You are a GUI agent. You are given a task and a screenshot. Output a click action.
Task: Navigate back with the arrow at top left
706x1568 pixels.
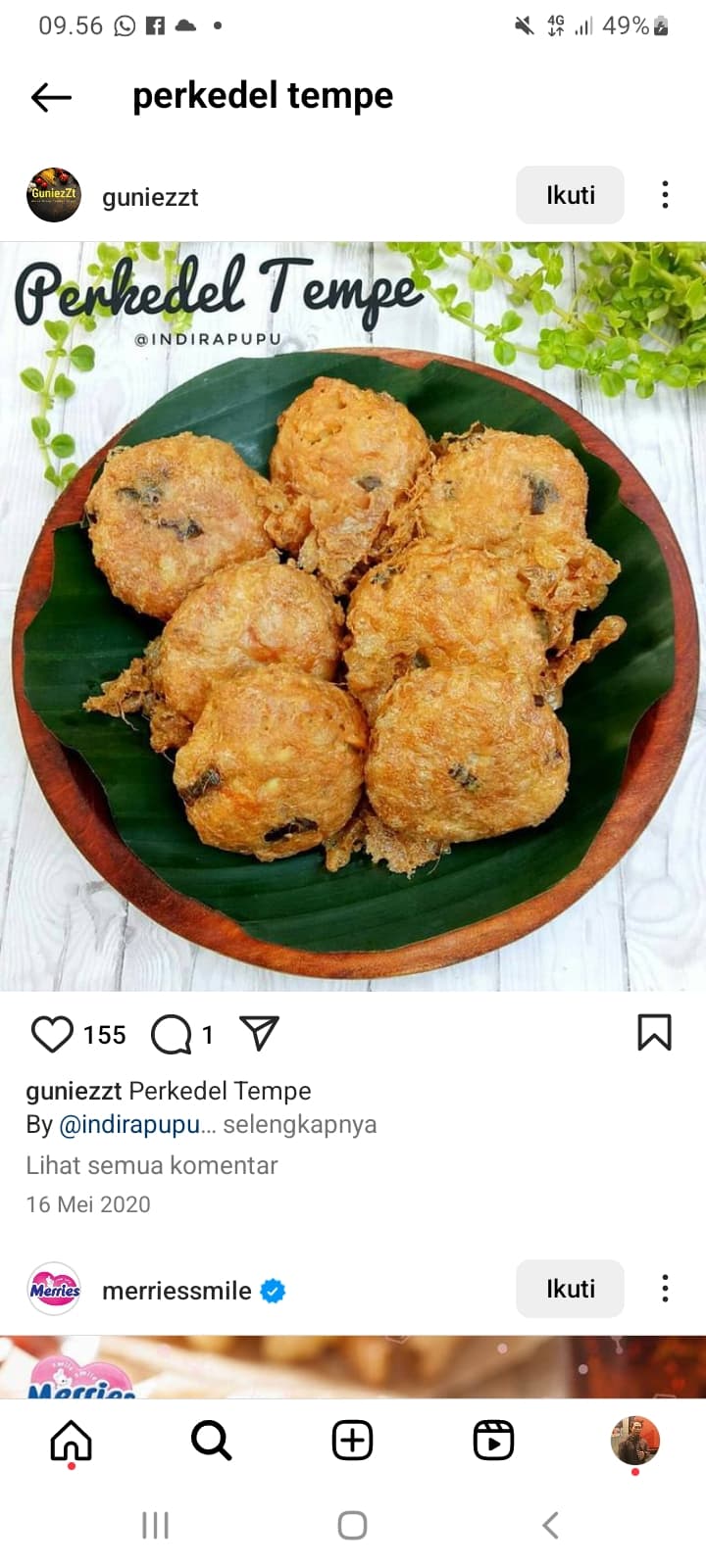[51, 95]
